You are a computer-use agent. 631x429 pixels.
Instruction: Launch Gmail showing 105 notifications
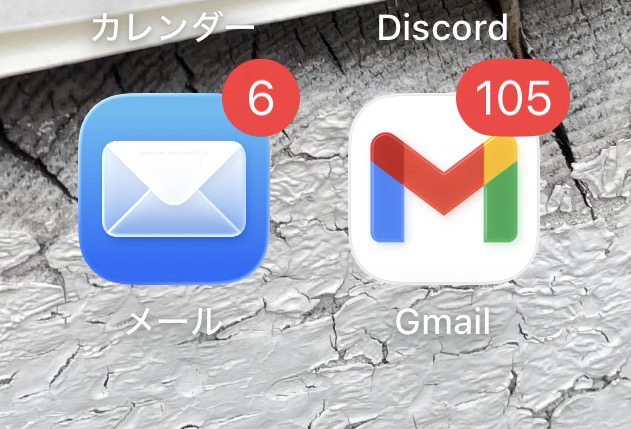click(444, 190)
